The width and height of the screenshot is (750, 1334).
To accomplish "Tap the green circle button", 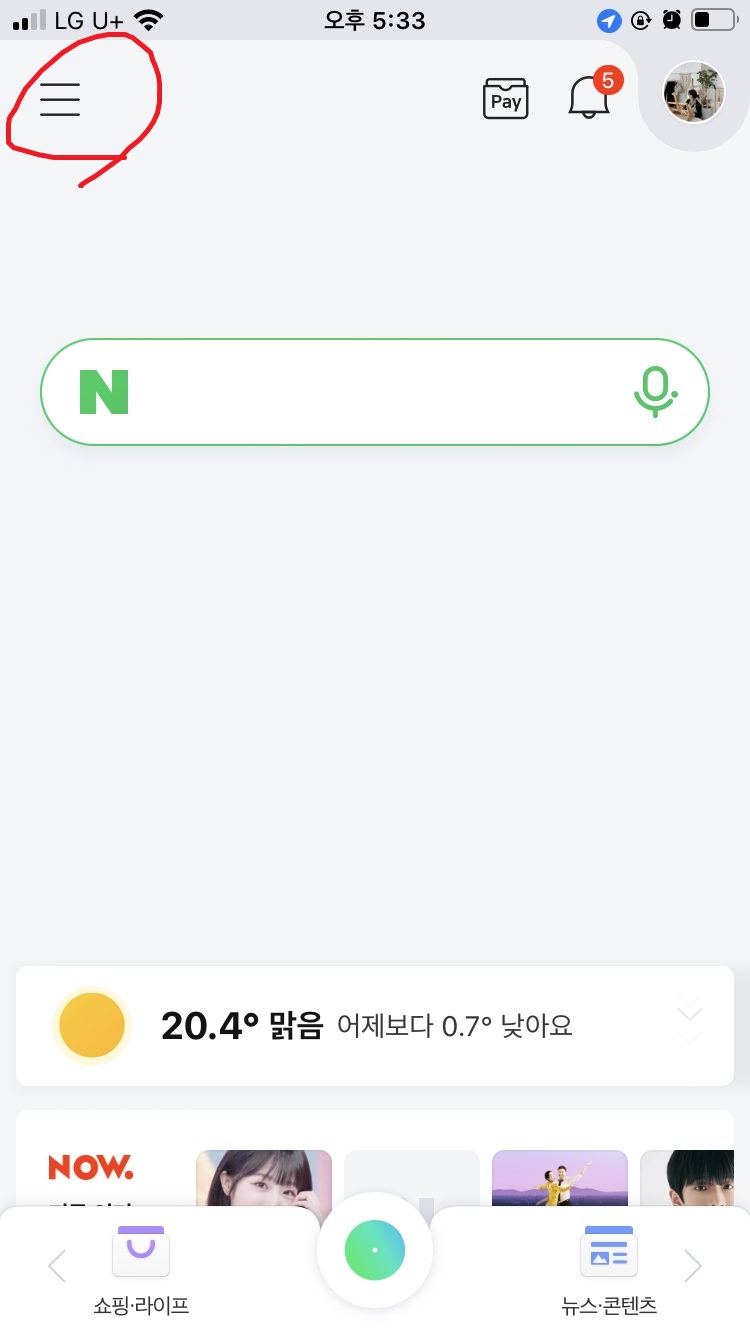I will (x=375, y=1250).
